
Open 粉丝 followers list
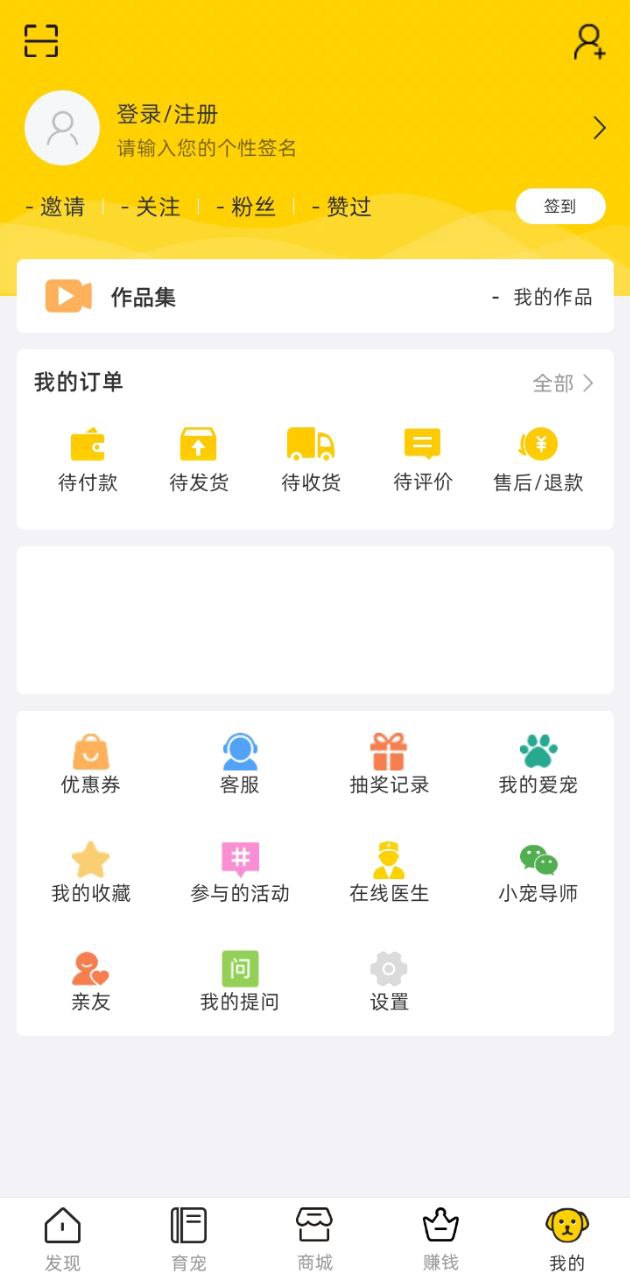coord(246,207)
